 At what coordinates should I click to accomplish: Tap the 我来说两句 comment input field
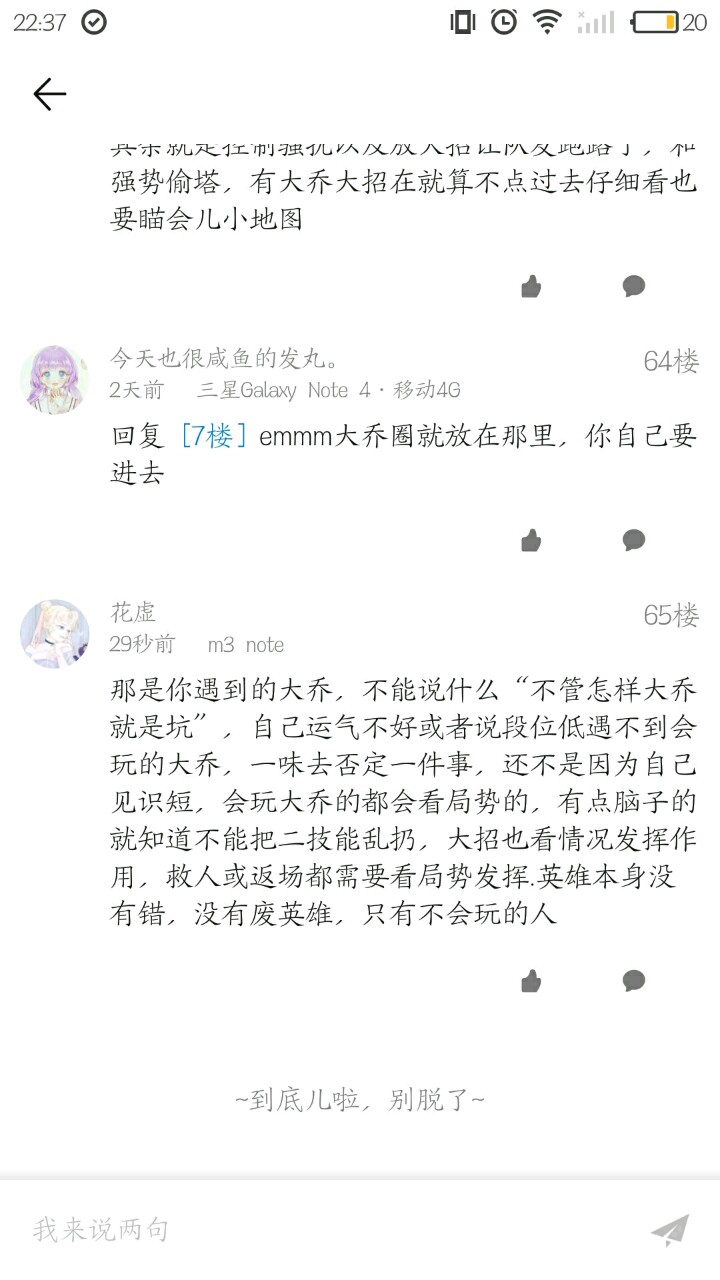point(320,1229)
